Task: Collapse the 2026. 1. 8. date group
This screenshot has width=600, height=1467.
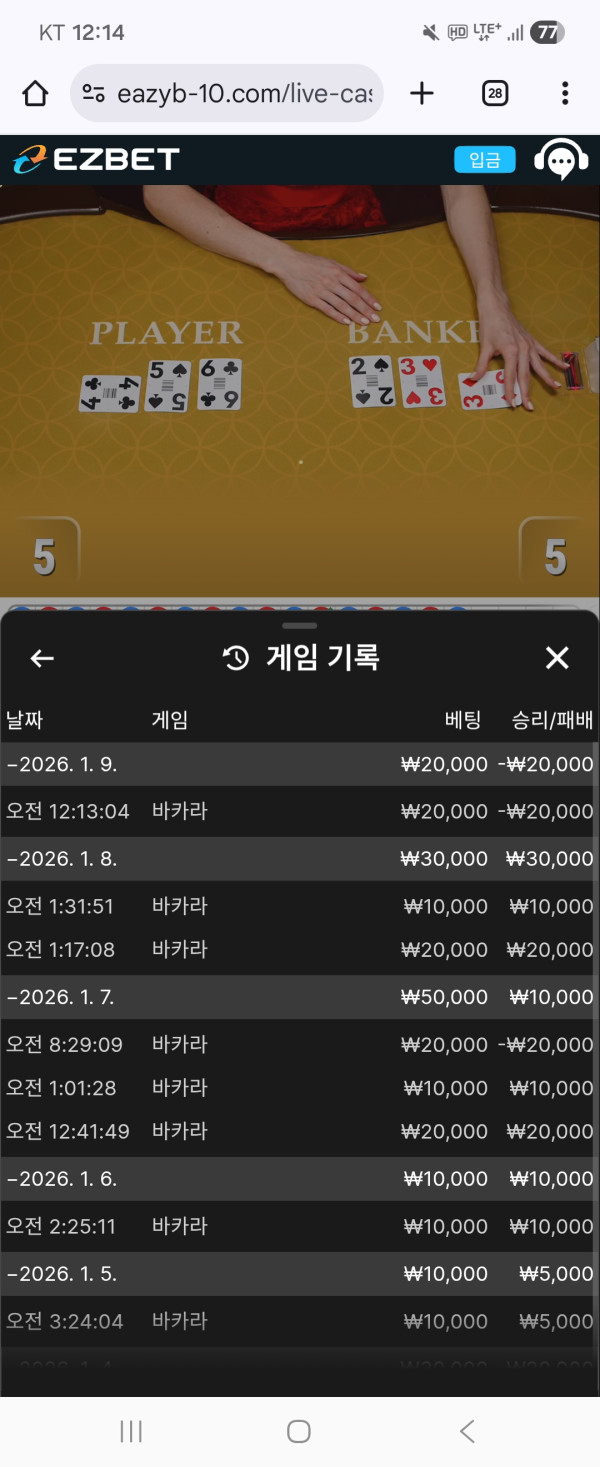Action: pos(62,859)
